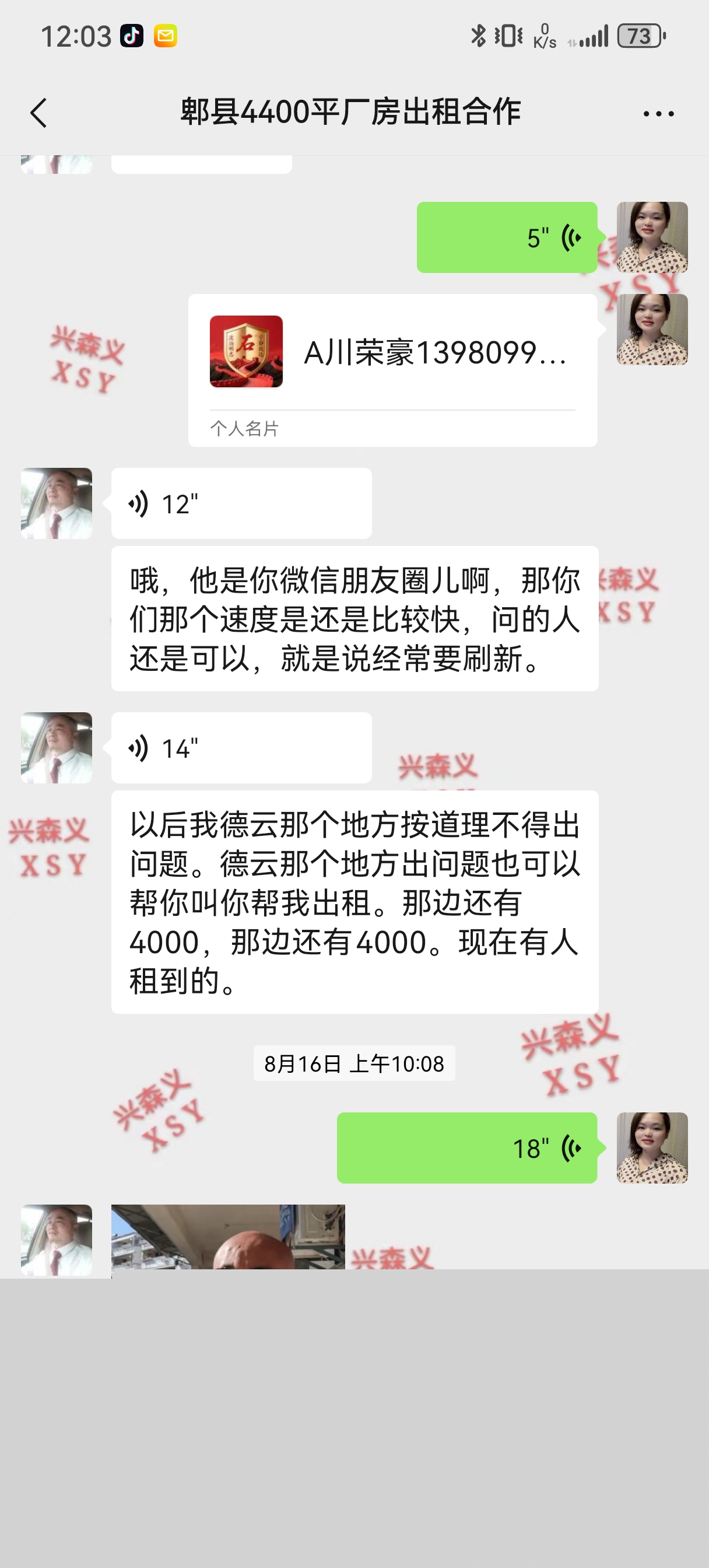
Task: Open the man's avatar next to the 12-second voice message
Action: pos(57,503)
